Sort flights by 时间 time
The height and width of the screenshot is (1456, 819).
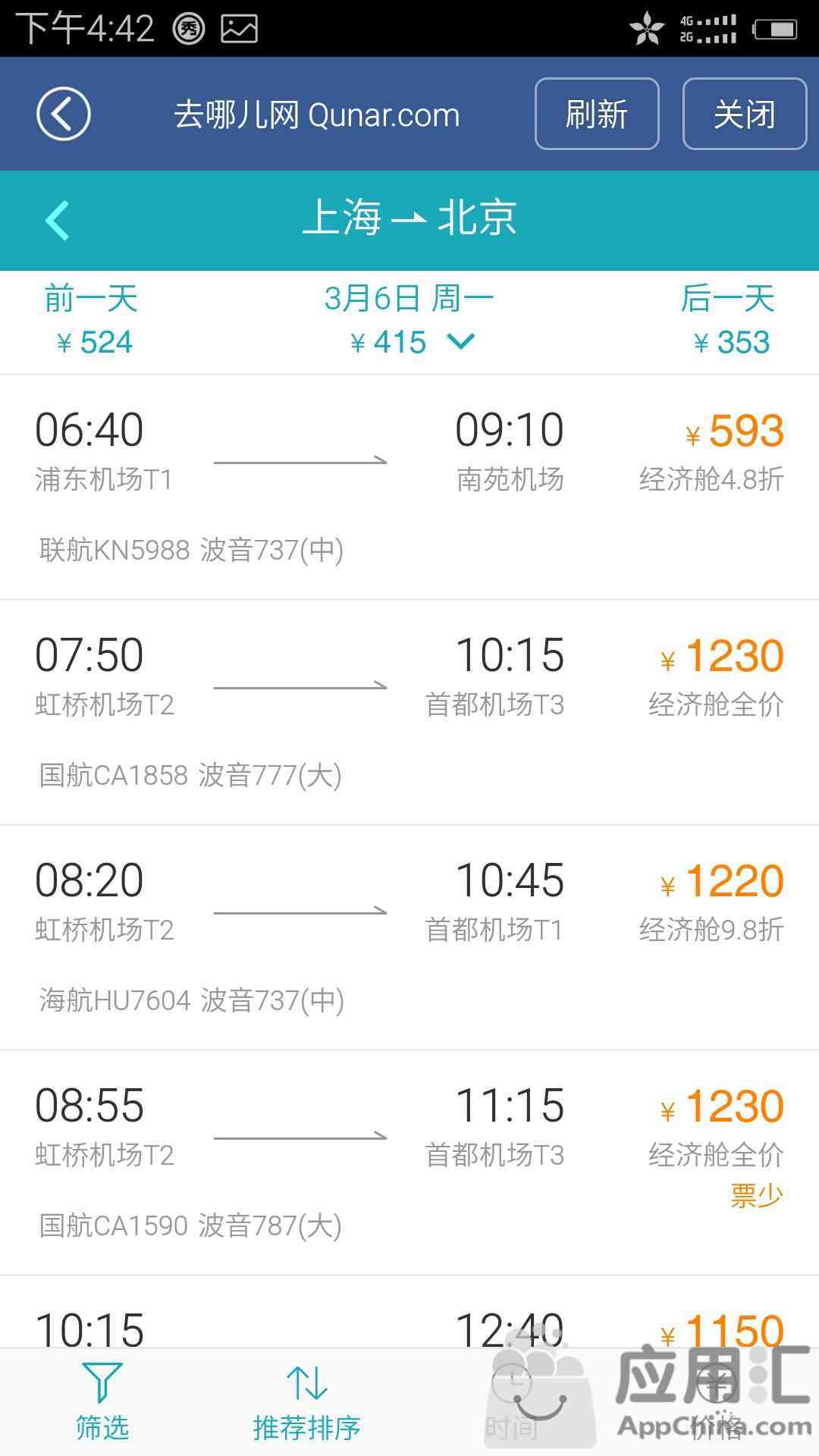tap(512, 1402)
